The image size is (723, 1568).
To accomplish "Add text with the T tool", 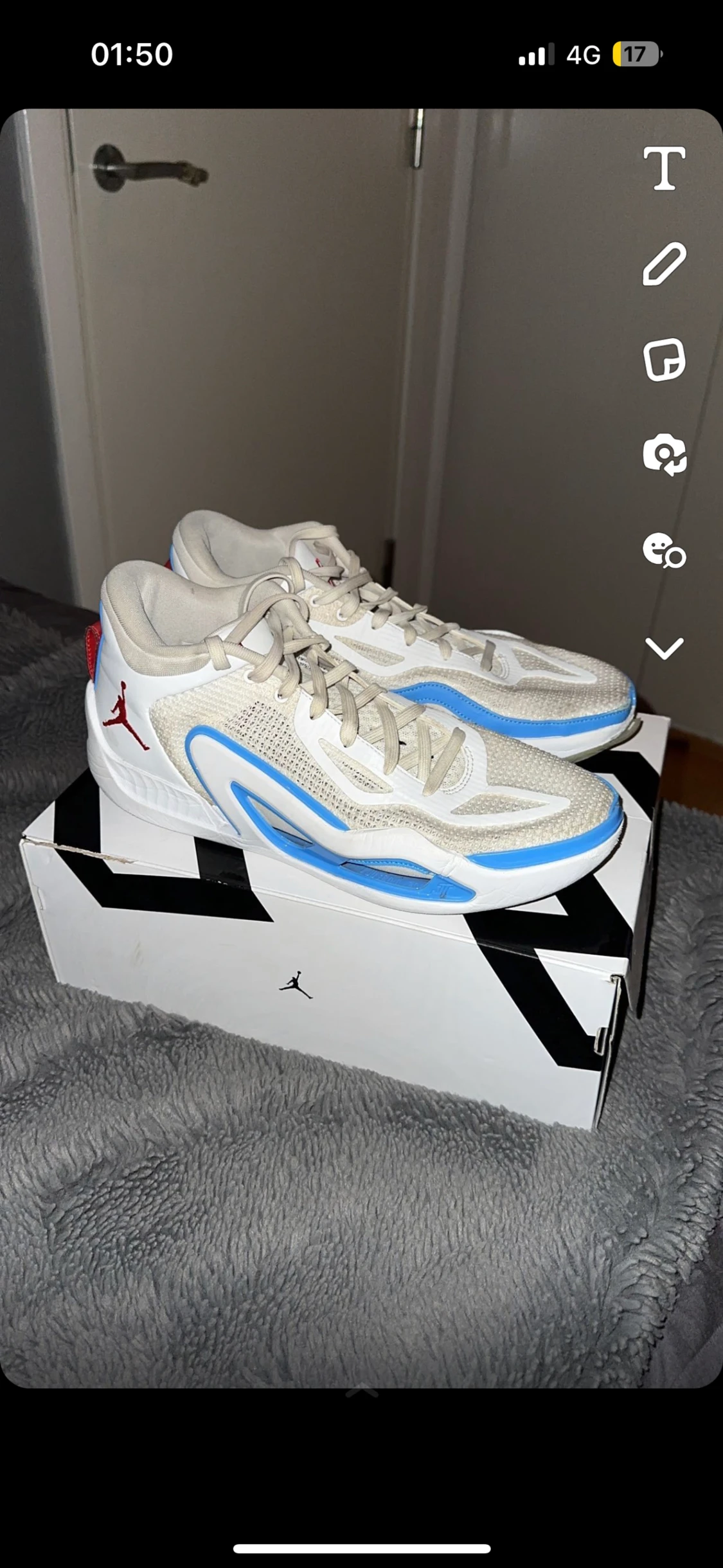I will pos(665,168).
